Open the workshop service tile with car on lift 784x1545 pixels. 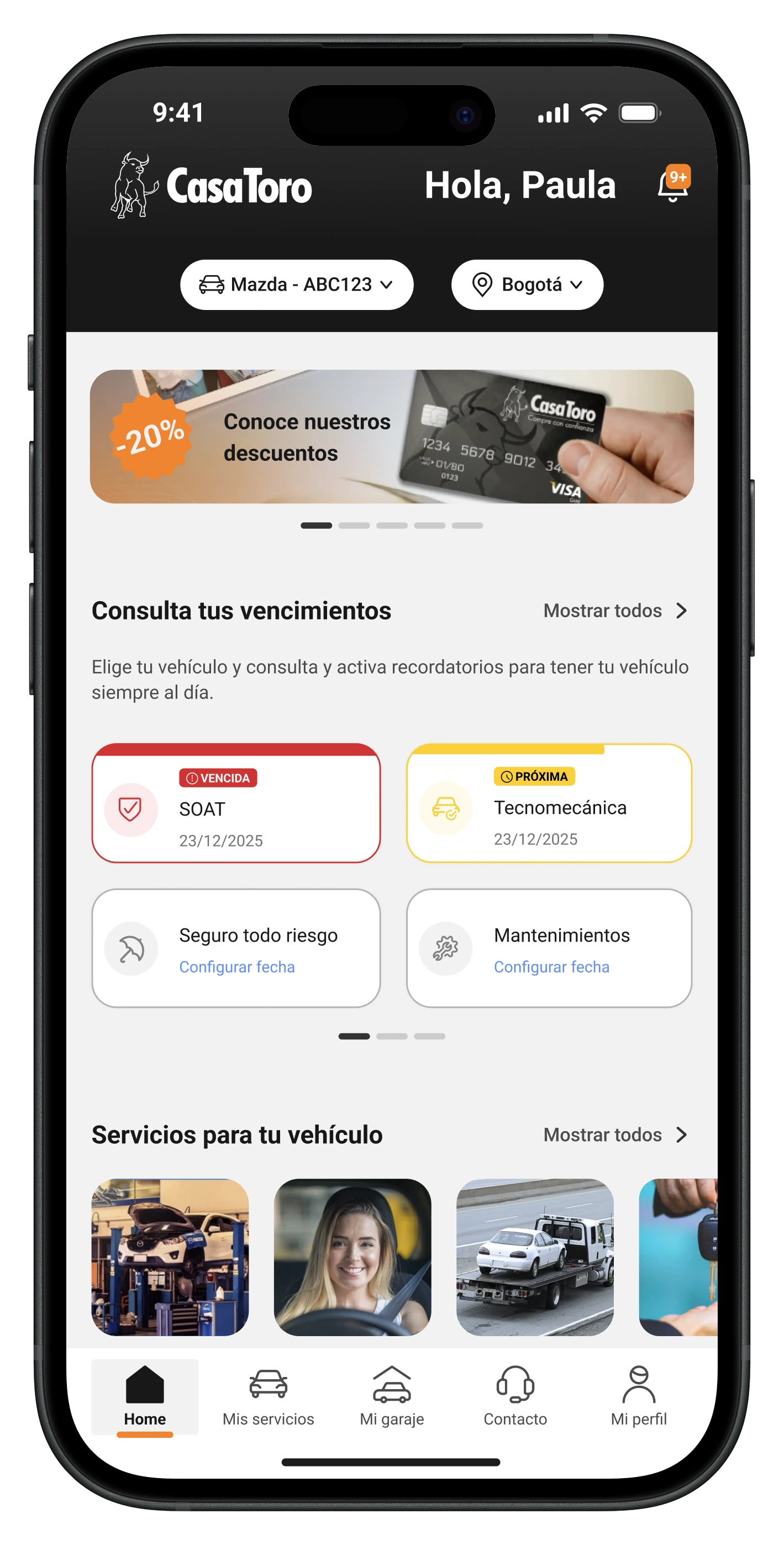pos(170,1257)
